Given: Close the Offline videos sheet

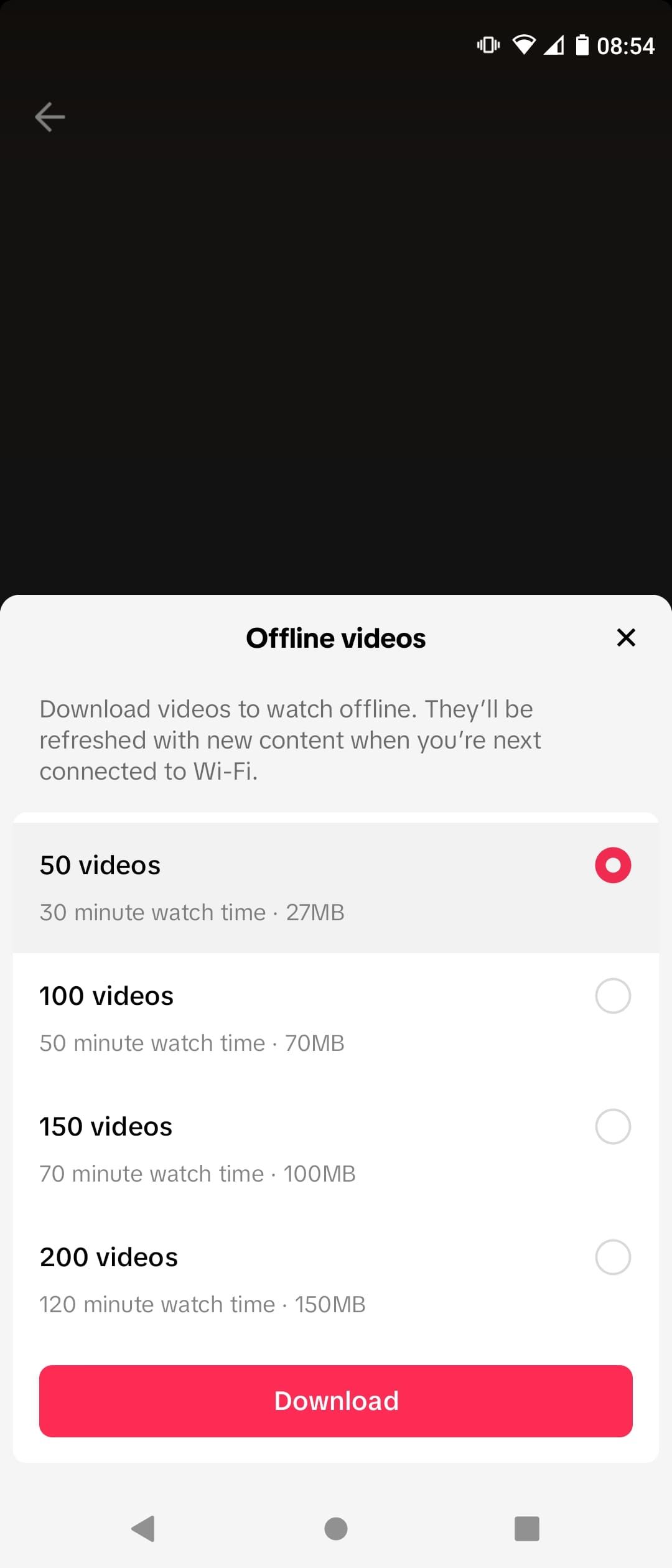Looking at the screenshot, I should tap(625, 637).
